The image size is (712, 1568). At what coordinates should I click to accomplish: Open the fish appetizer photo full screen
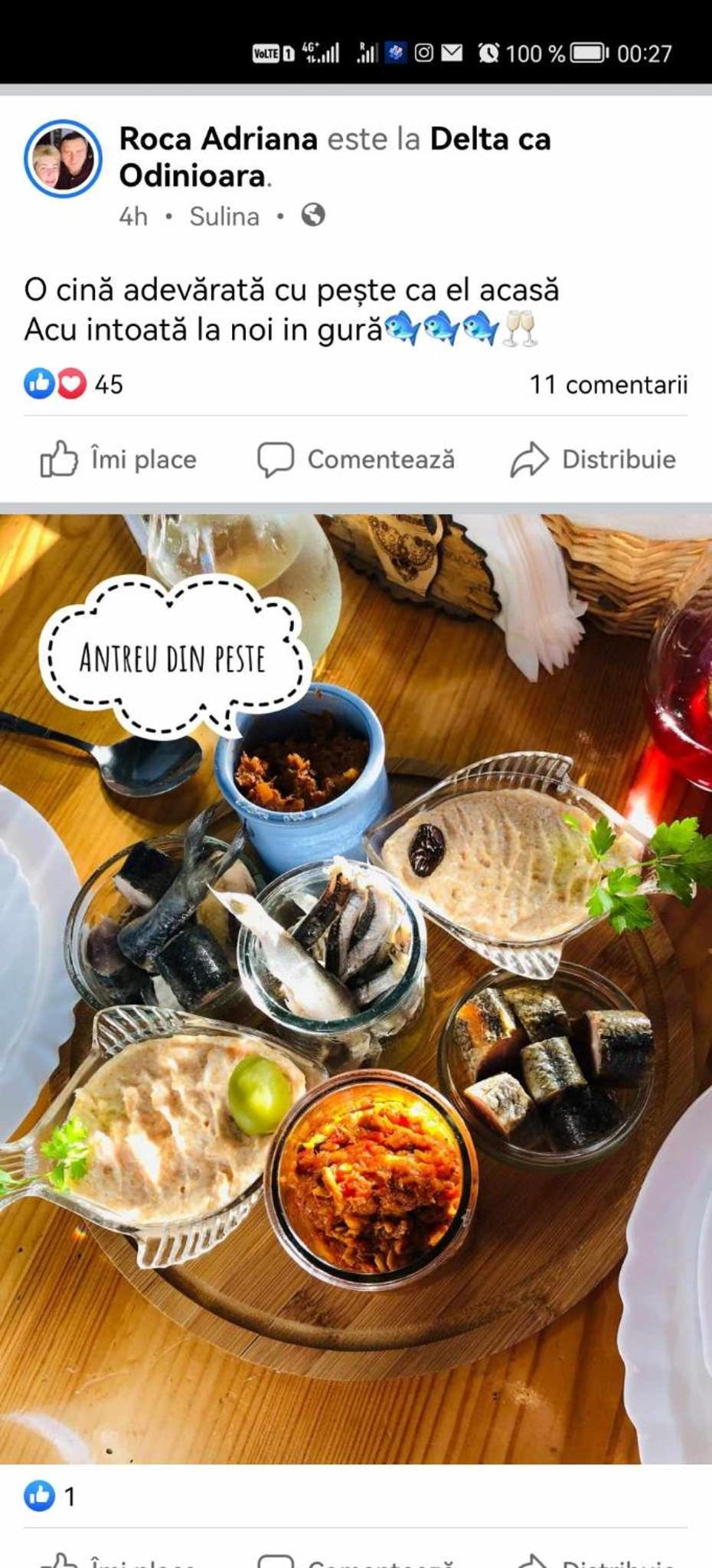(x=356, y=988)
